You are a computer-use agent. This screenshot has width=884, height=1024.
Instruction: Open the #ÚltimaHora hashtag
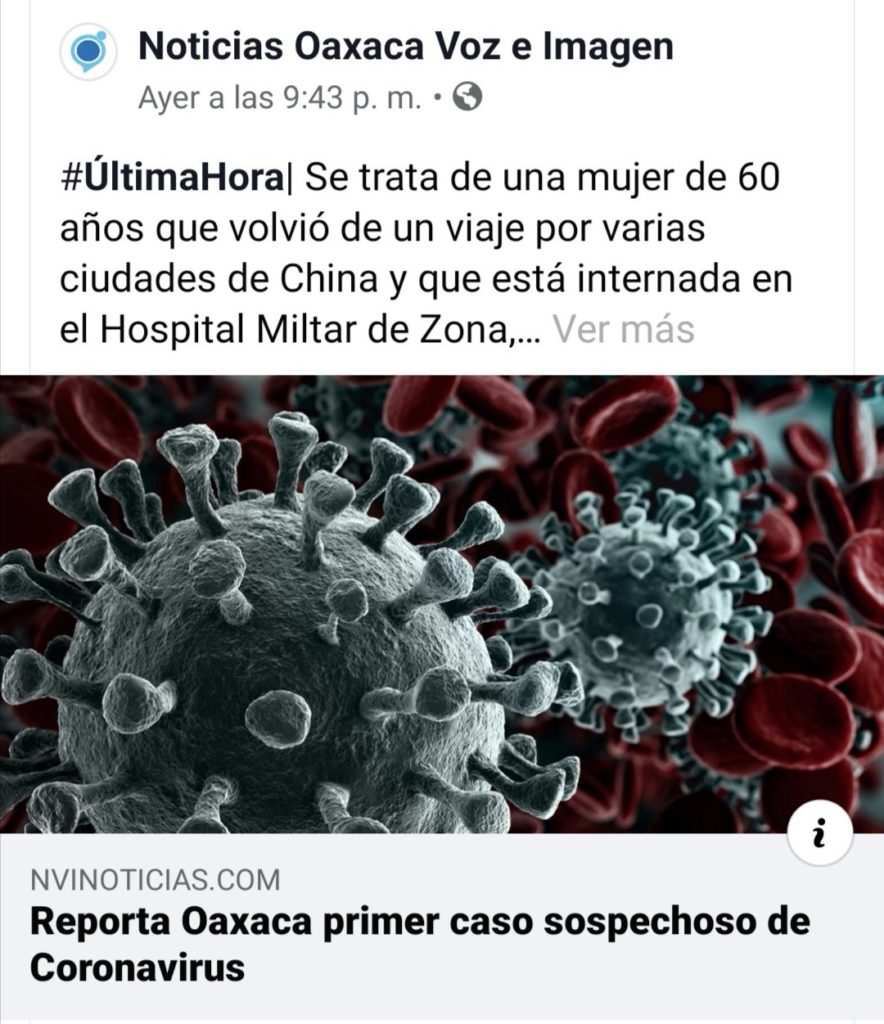(172, 180)
